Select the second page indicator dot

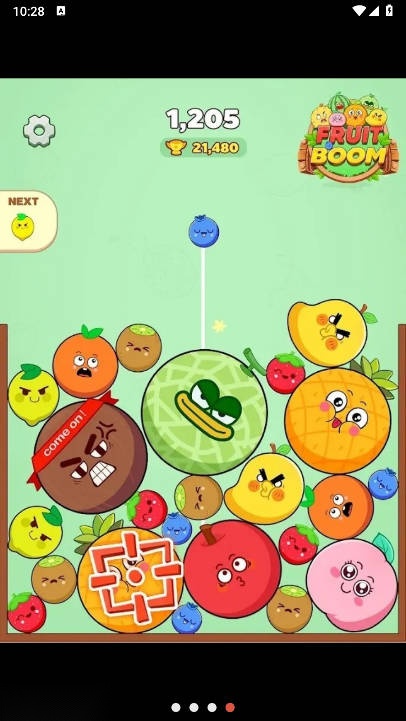click(x=194, y=707)
